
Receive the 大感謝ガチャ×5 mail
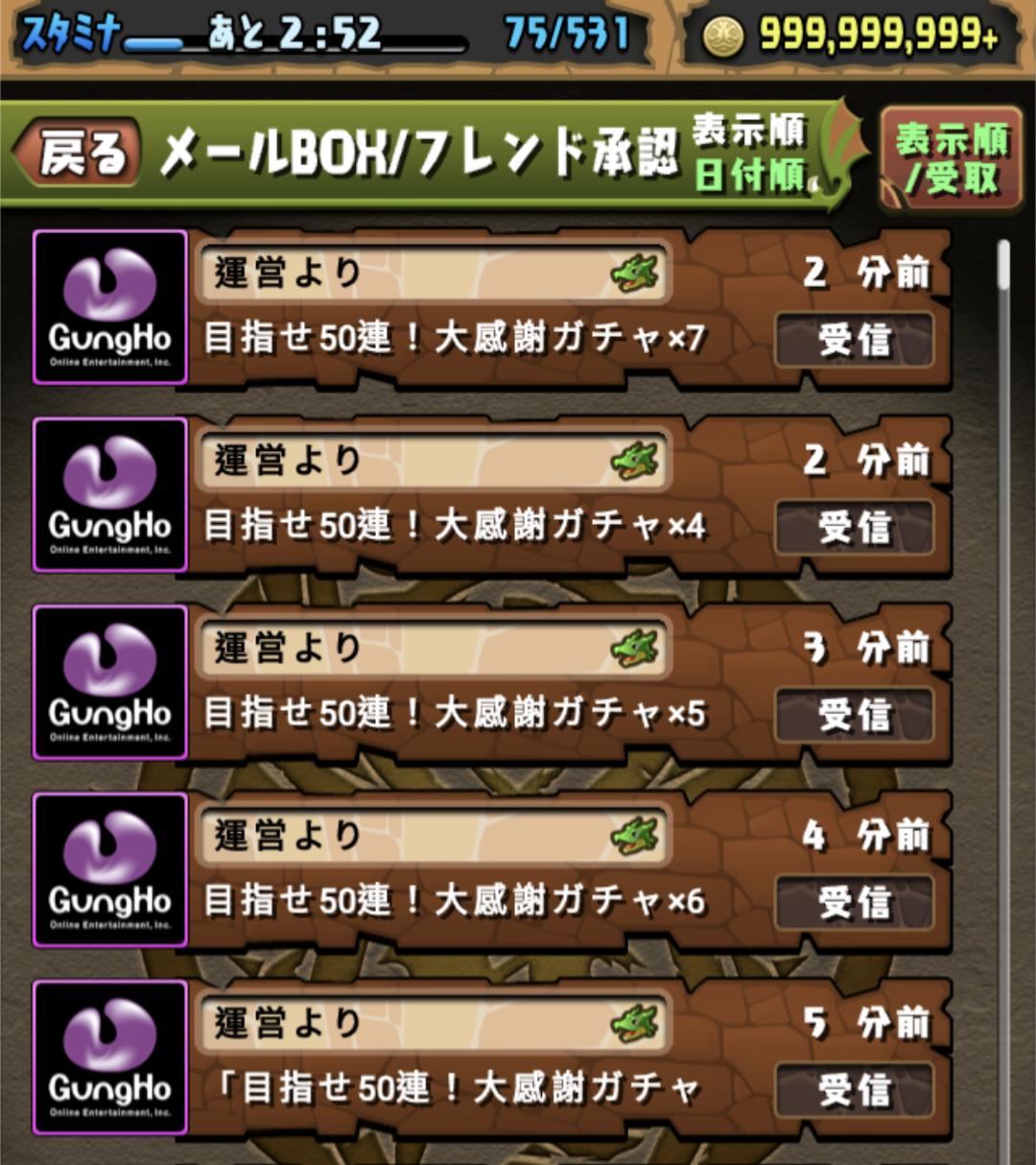[854, 715]
